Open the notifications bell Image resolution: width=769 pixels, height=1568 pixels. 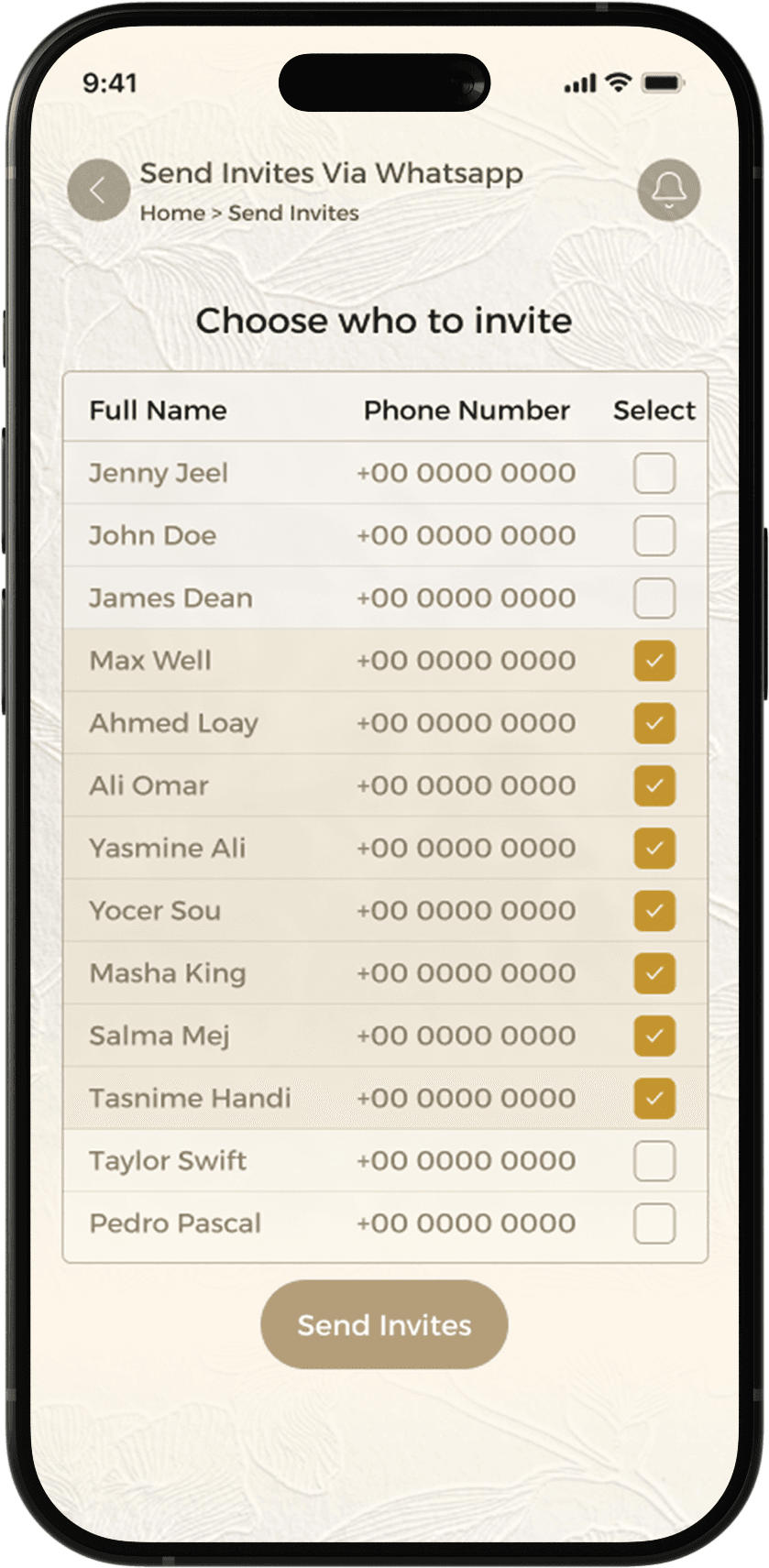[669, 191]
